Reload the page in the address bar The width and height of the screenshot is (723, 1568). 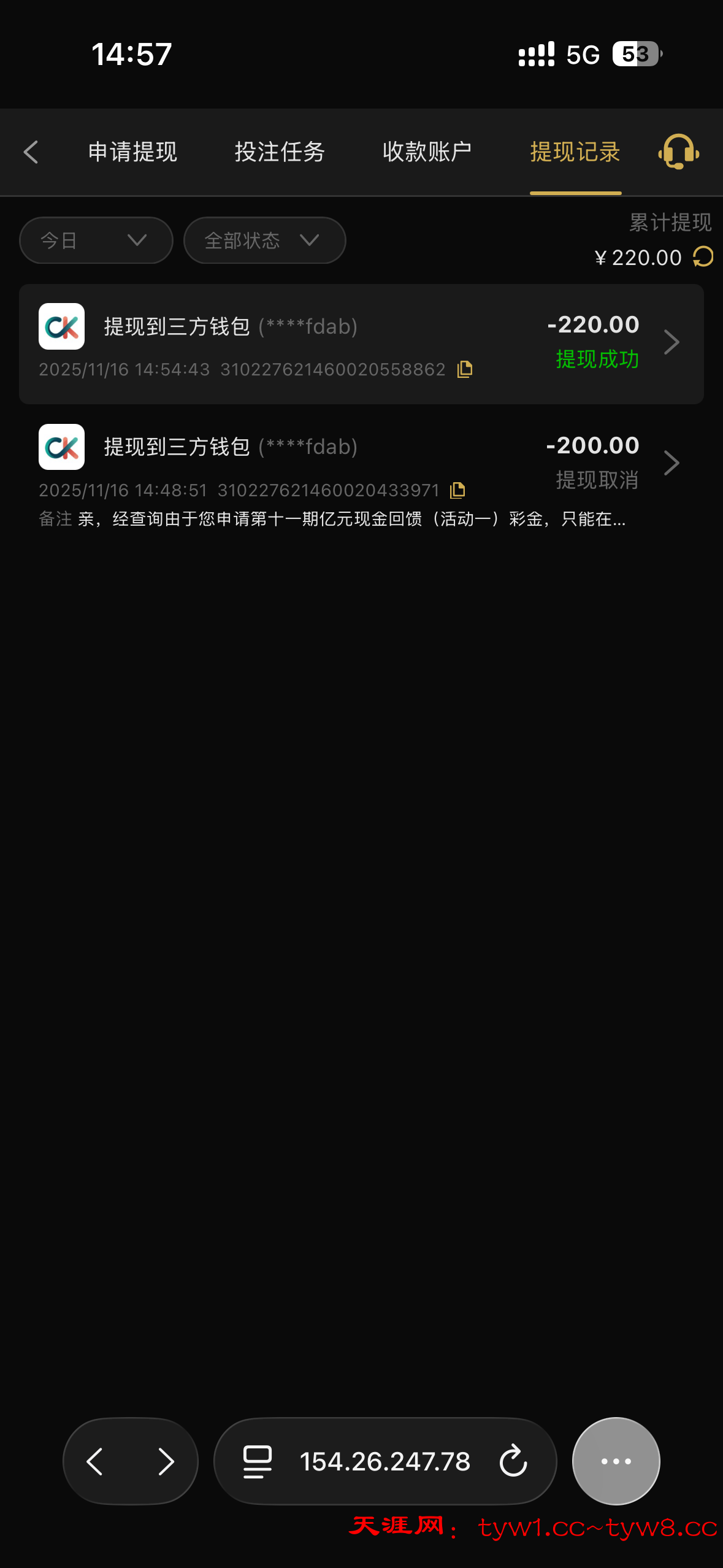(x=513, y=1461)
